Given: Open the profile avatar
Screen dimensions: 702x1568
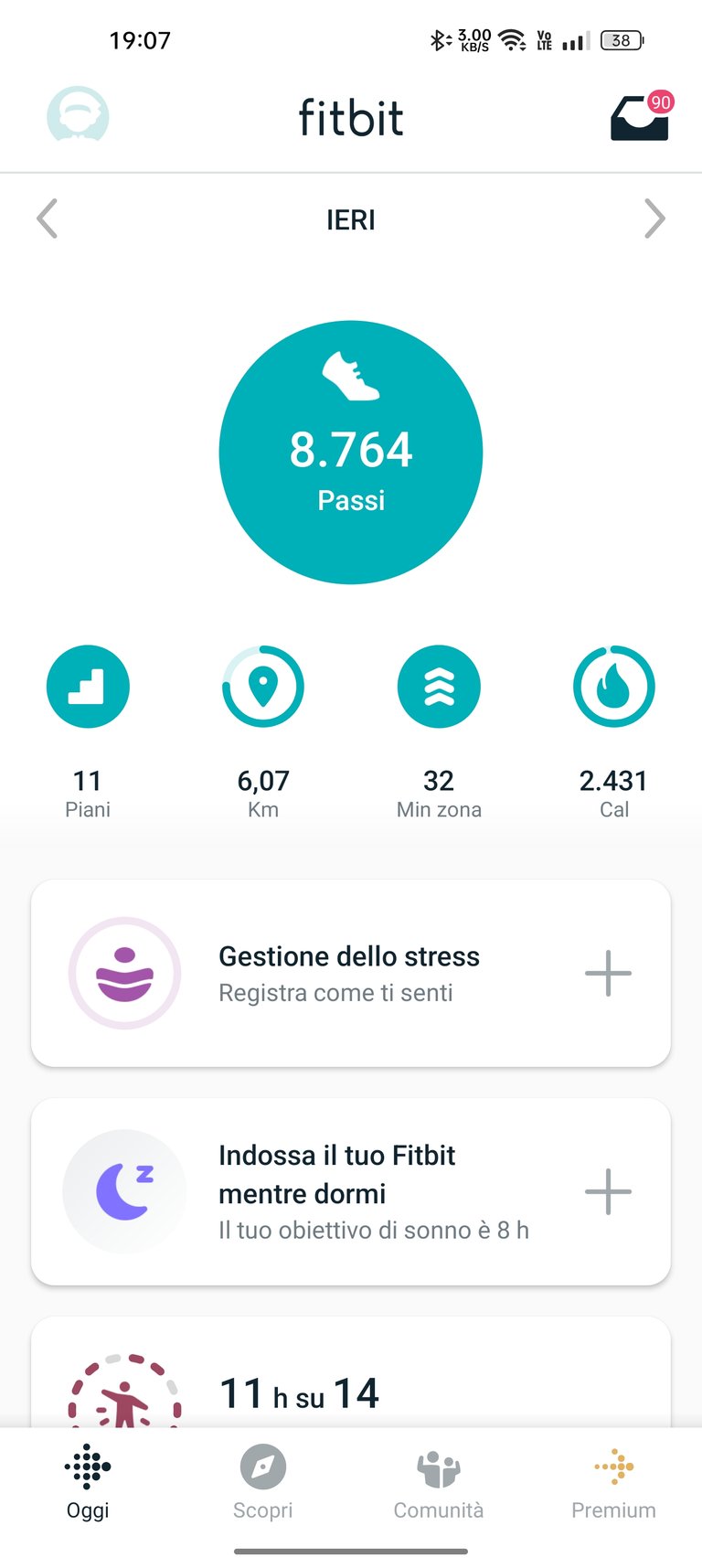Looking at the screenshot, I should pyautogui.click(x=78, y=116).
